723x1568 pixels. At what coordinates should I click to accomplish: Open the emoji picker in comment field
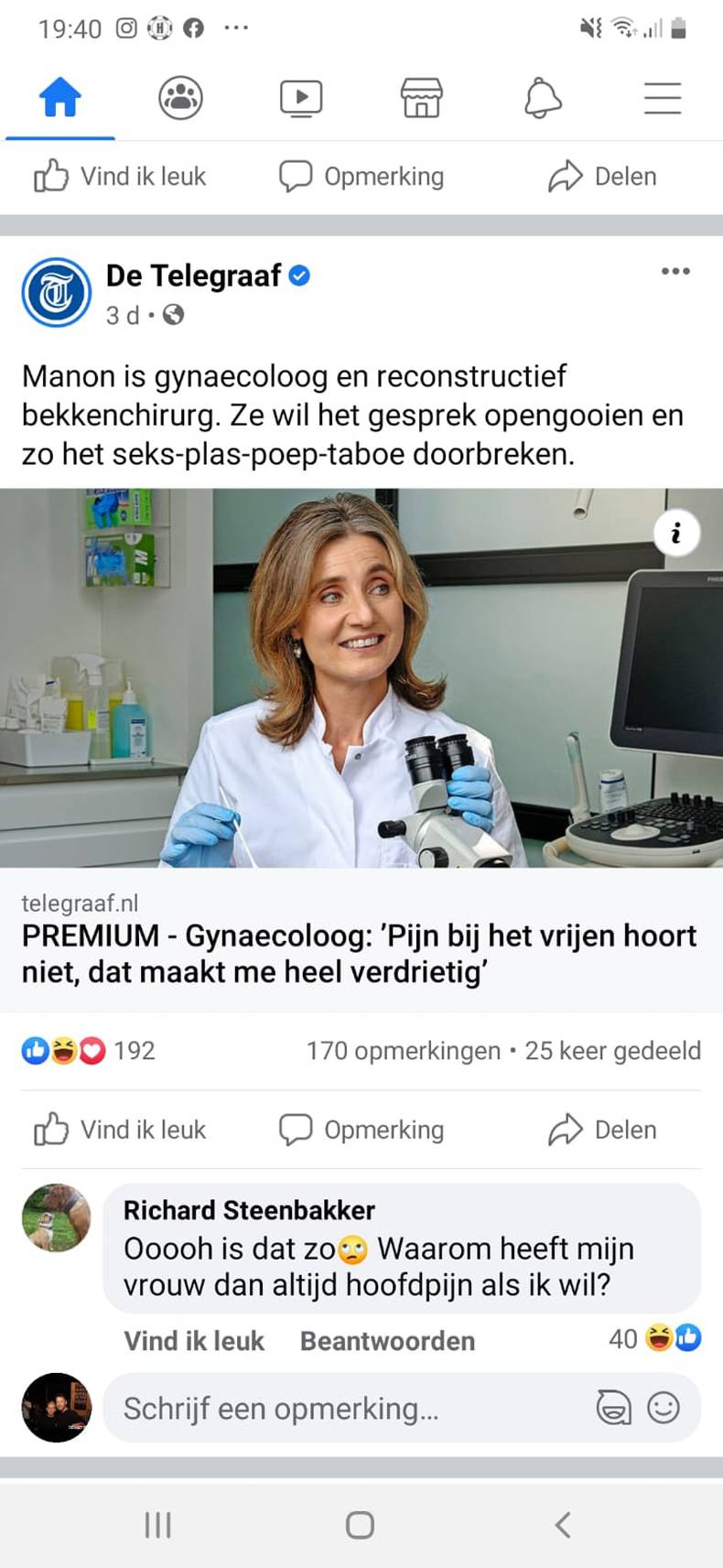664,1408
